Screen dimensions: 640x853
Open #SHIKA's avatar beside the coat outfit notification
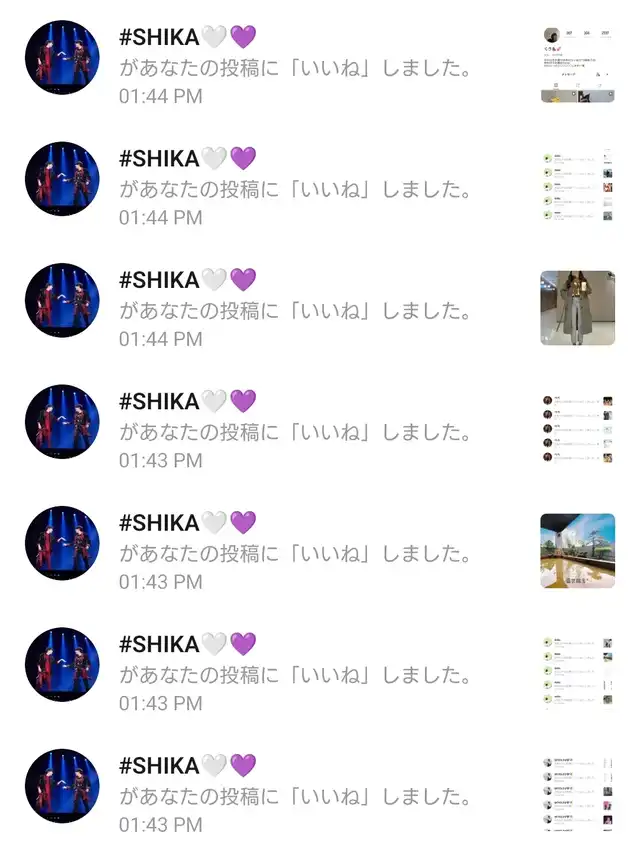[62, 300]
